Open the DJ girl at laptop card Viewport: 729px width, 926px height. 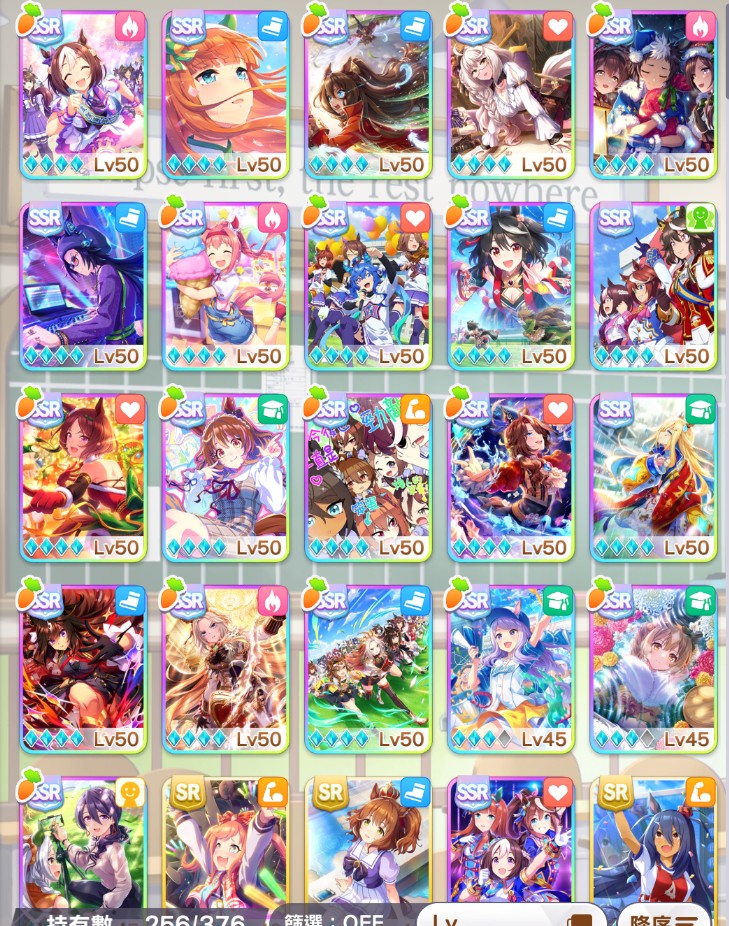[83, 285]
